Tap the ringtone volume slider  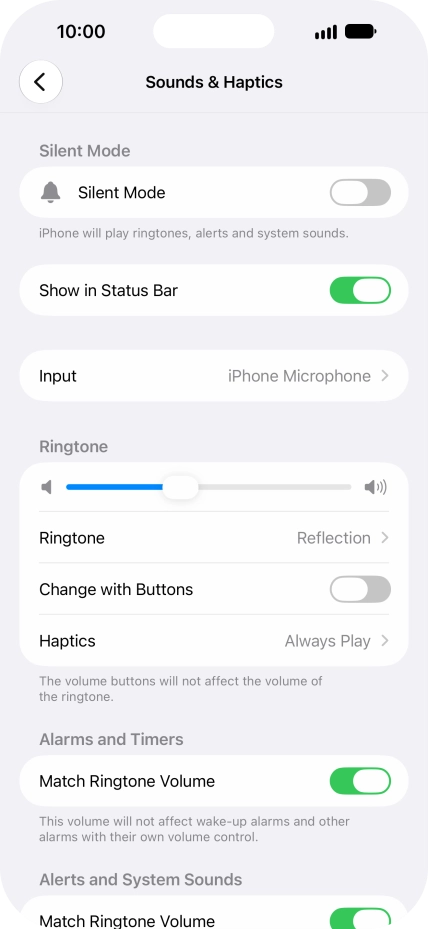209,488
